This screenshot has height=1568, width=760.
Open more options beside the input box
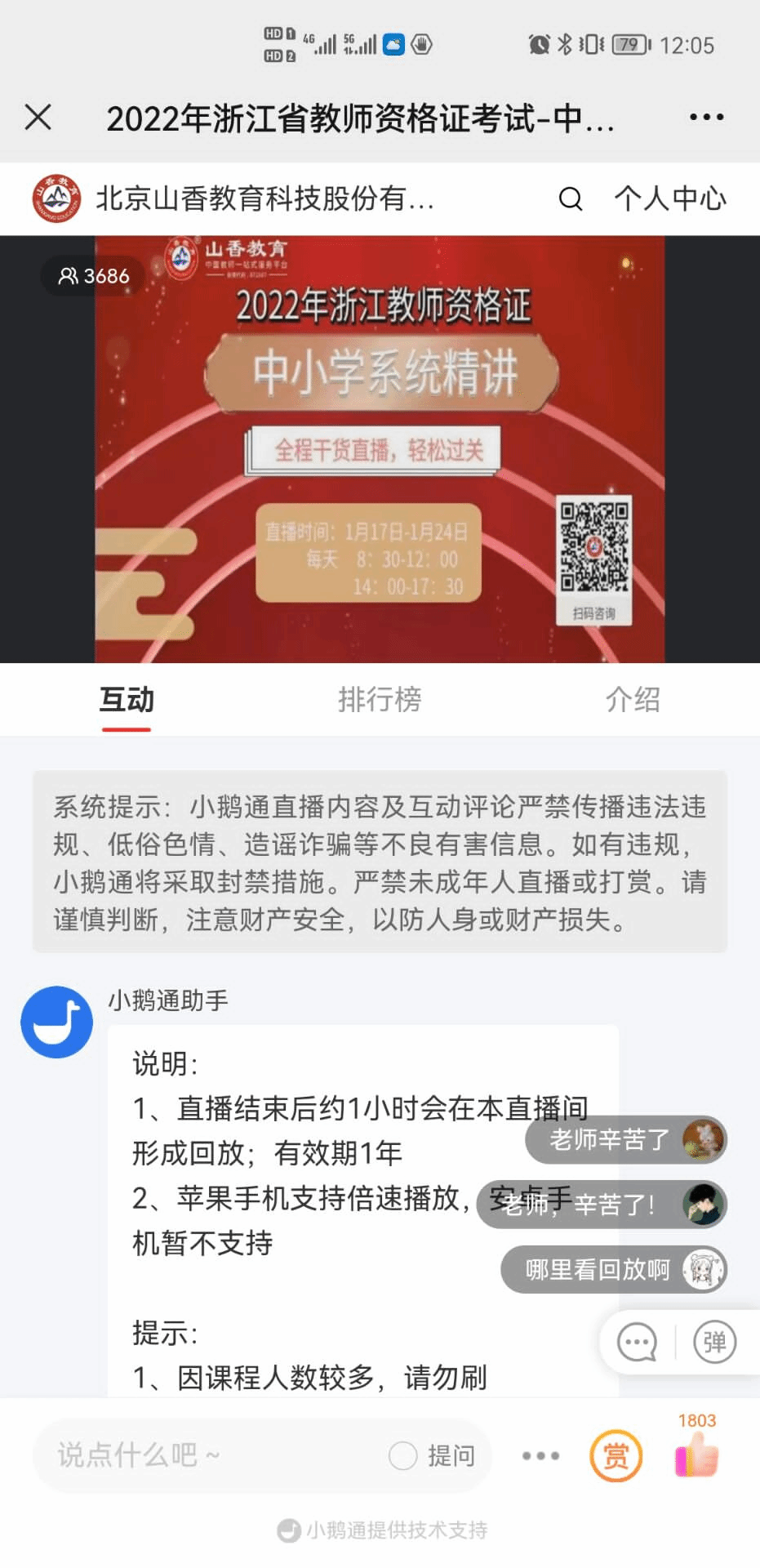click(540, 1455)
